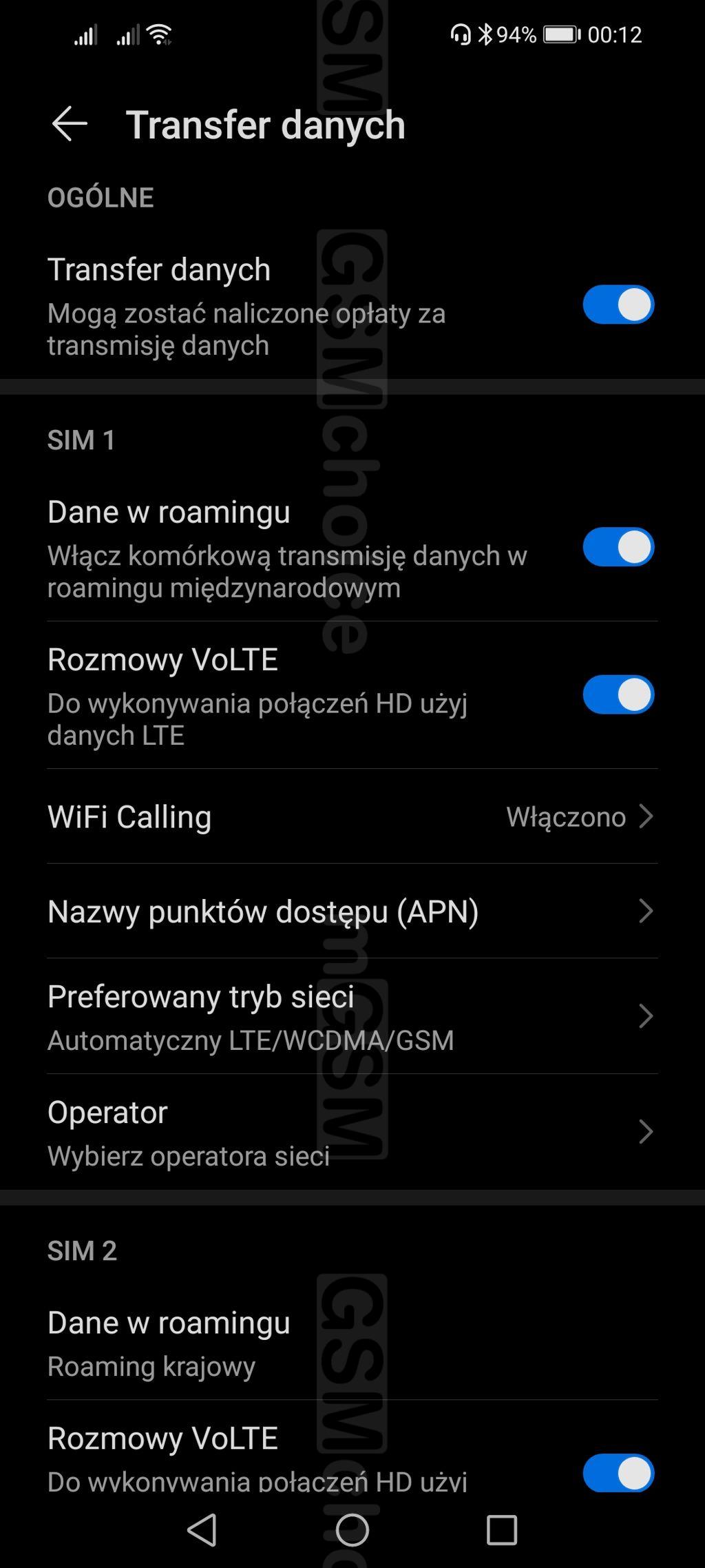Toggle SIM 2 Rozmowy VoLTE switch
Viewport: 705px width, 1568px height.
618,1473
